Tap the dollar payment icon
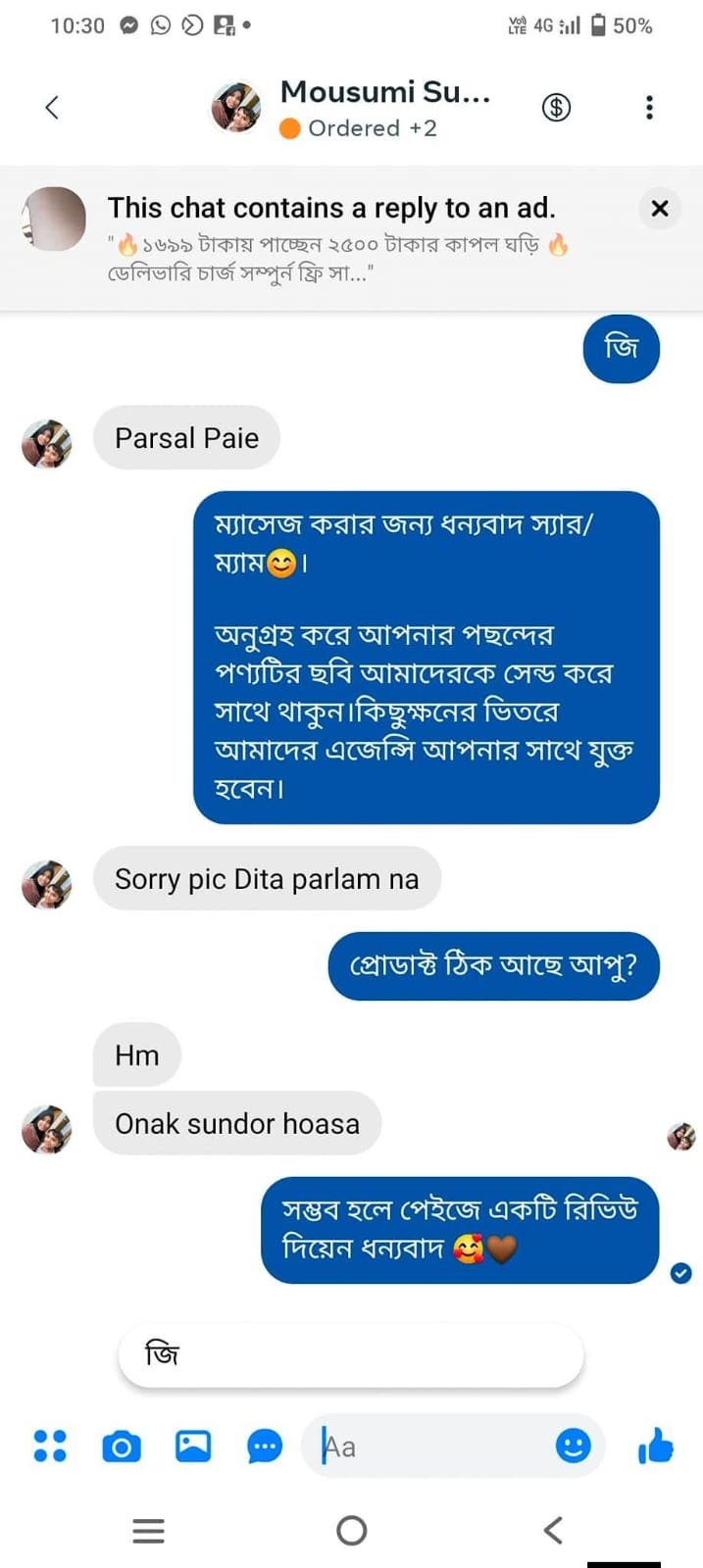Image resolution: width=703 pixels, height=1568 pixels. click(x=556, y=107)
